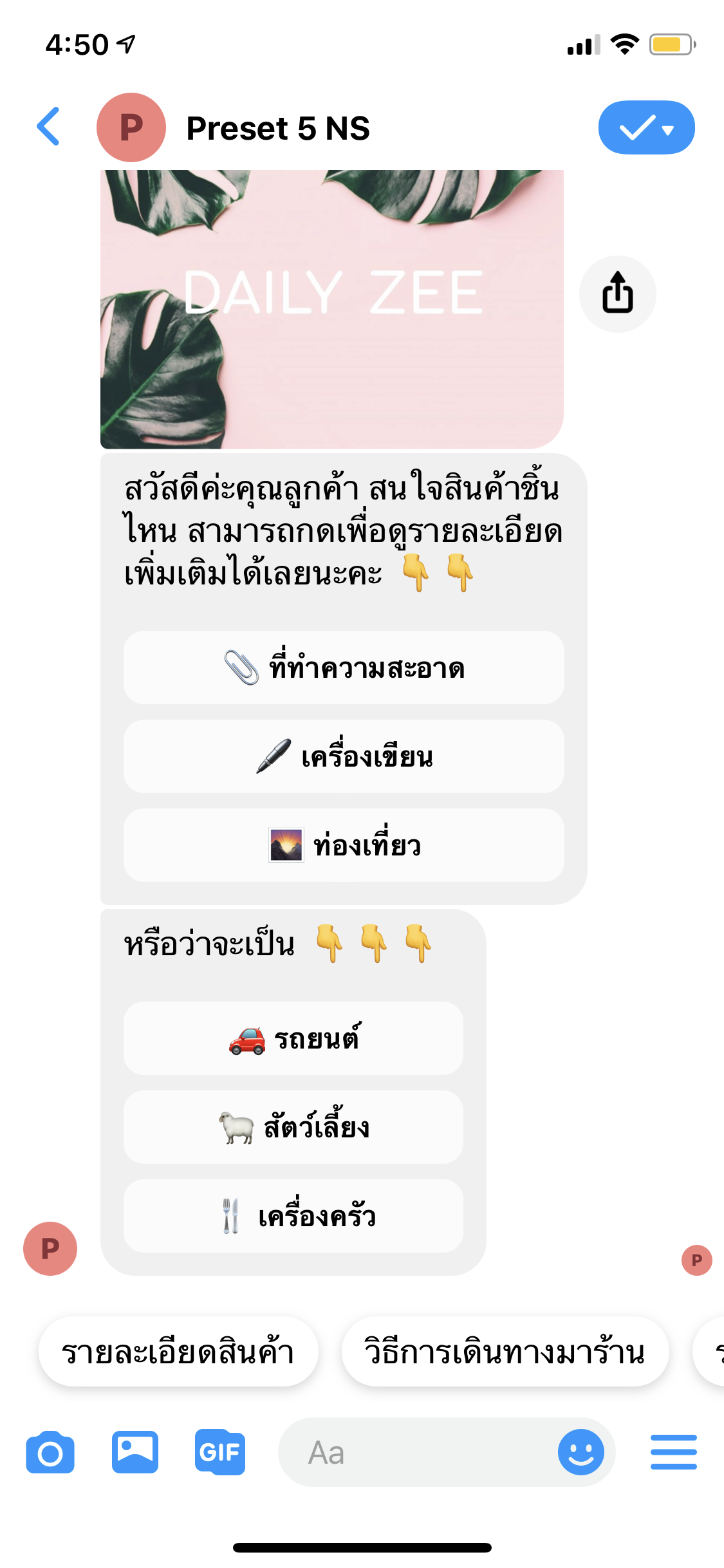Screen dimensions: 724x1568
Task: Open the blue checkmark dropdown
Action: pos(646,127)
